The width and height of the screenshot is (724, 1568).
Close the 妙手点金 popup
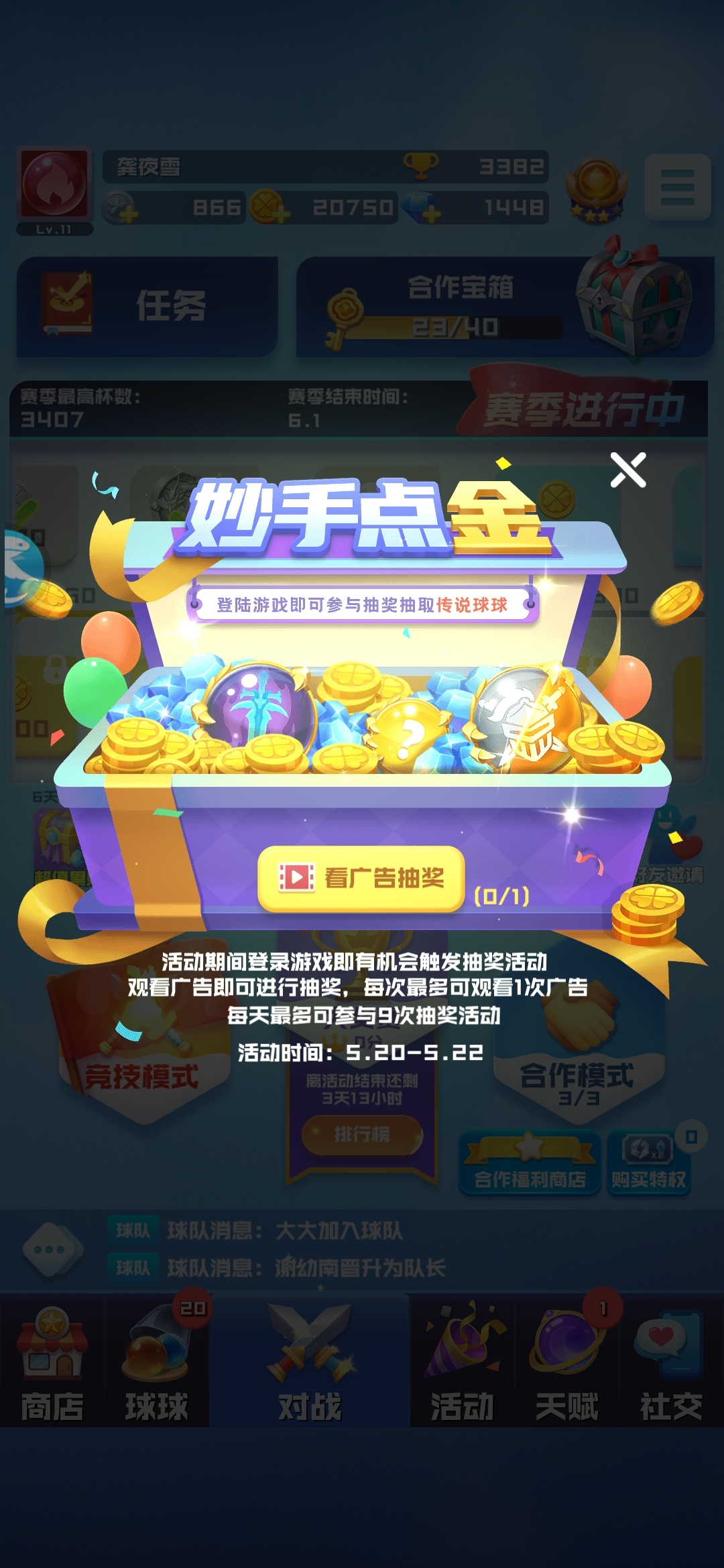[x=628, y=470]
